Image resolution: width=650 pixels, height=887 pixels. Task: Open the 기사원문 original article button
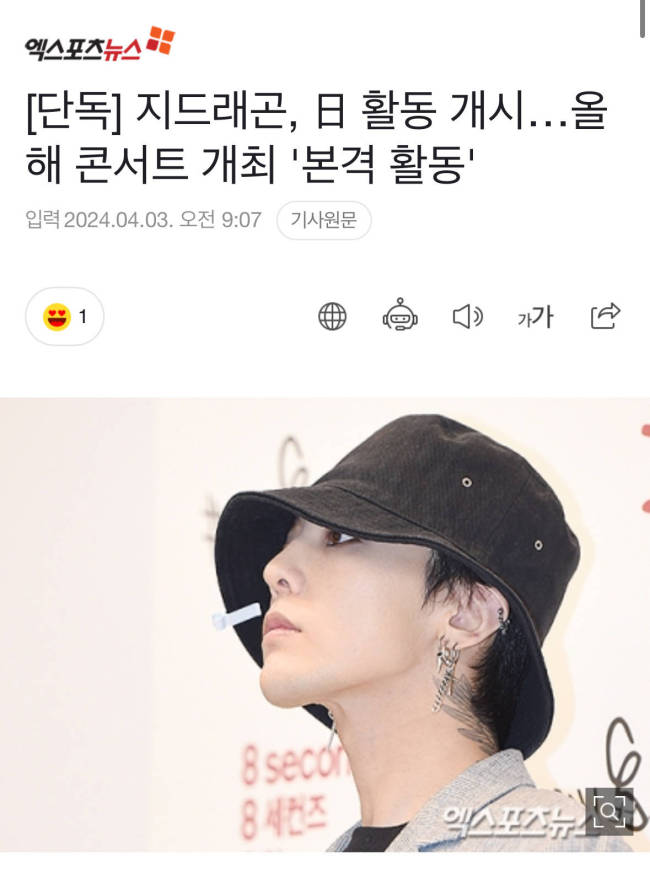pyautogui.click(x=323, y=220)
